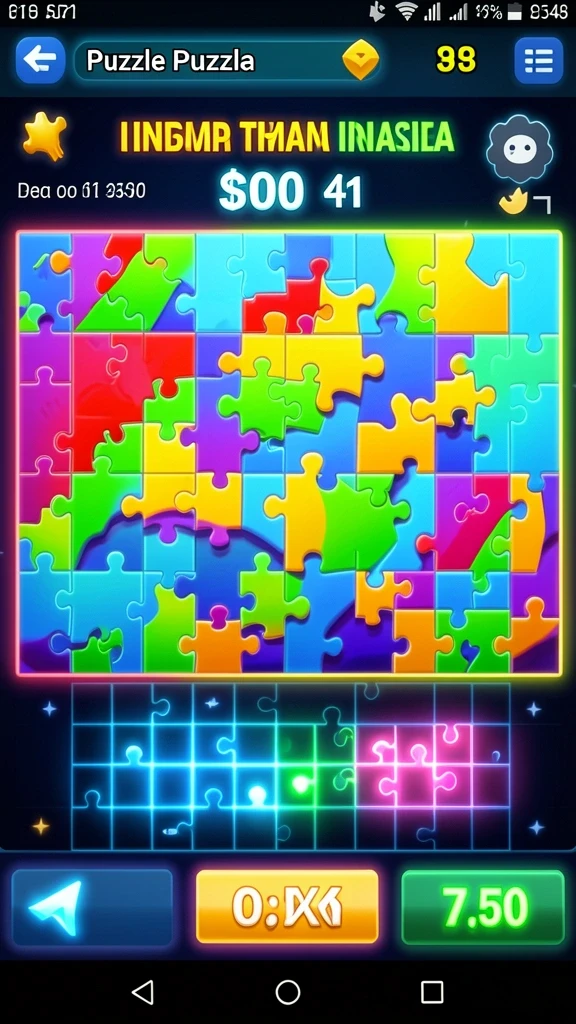Tap the green 7.50 button
The height and width of the screenshot is (1024, 576).
point(483,906)
